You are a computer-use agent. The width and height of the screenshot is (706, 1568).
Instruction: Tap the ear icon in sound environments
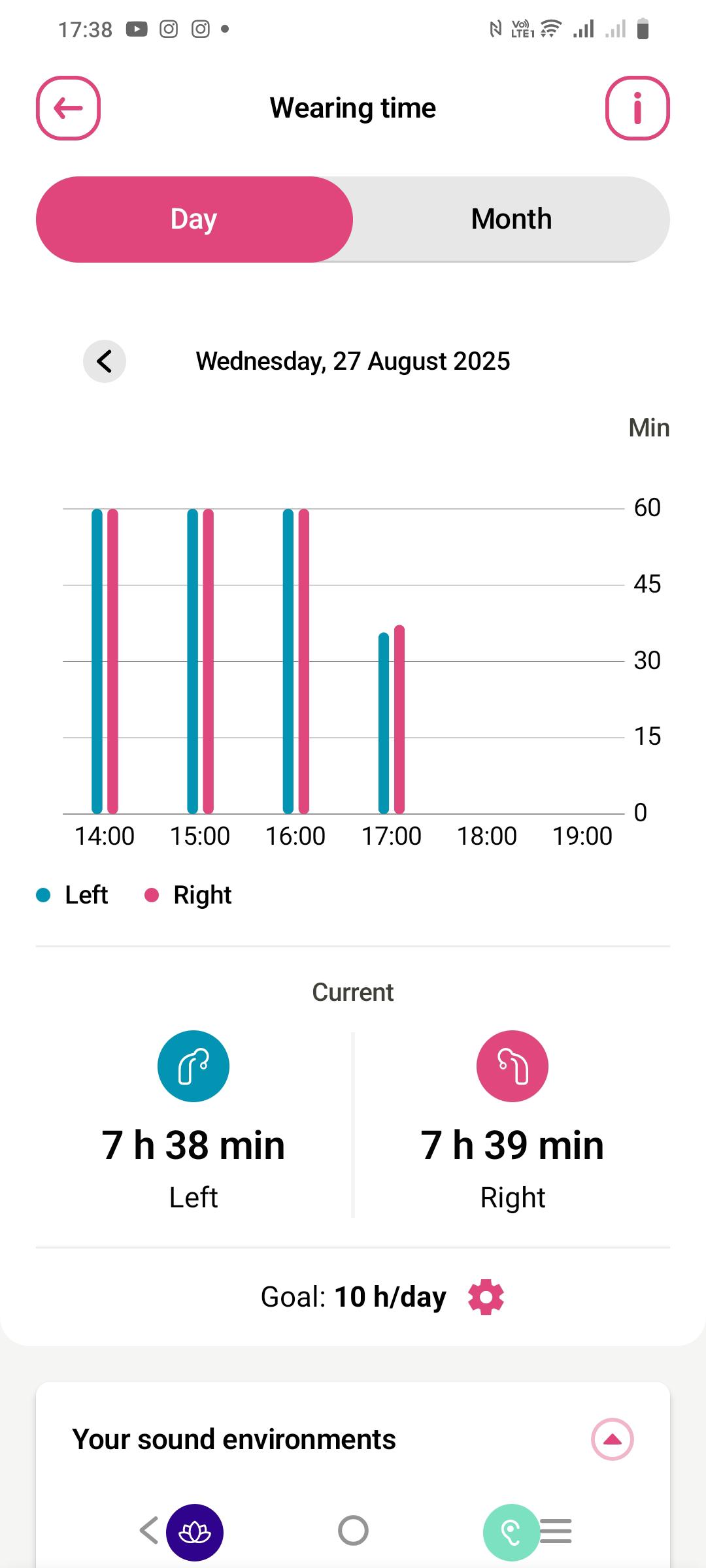[x=511, y=1529]
